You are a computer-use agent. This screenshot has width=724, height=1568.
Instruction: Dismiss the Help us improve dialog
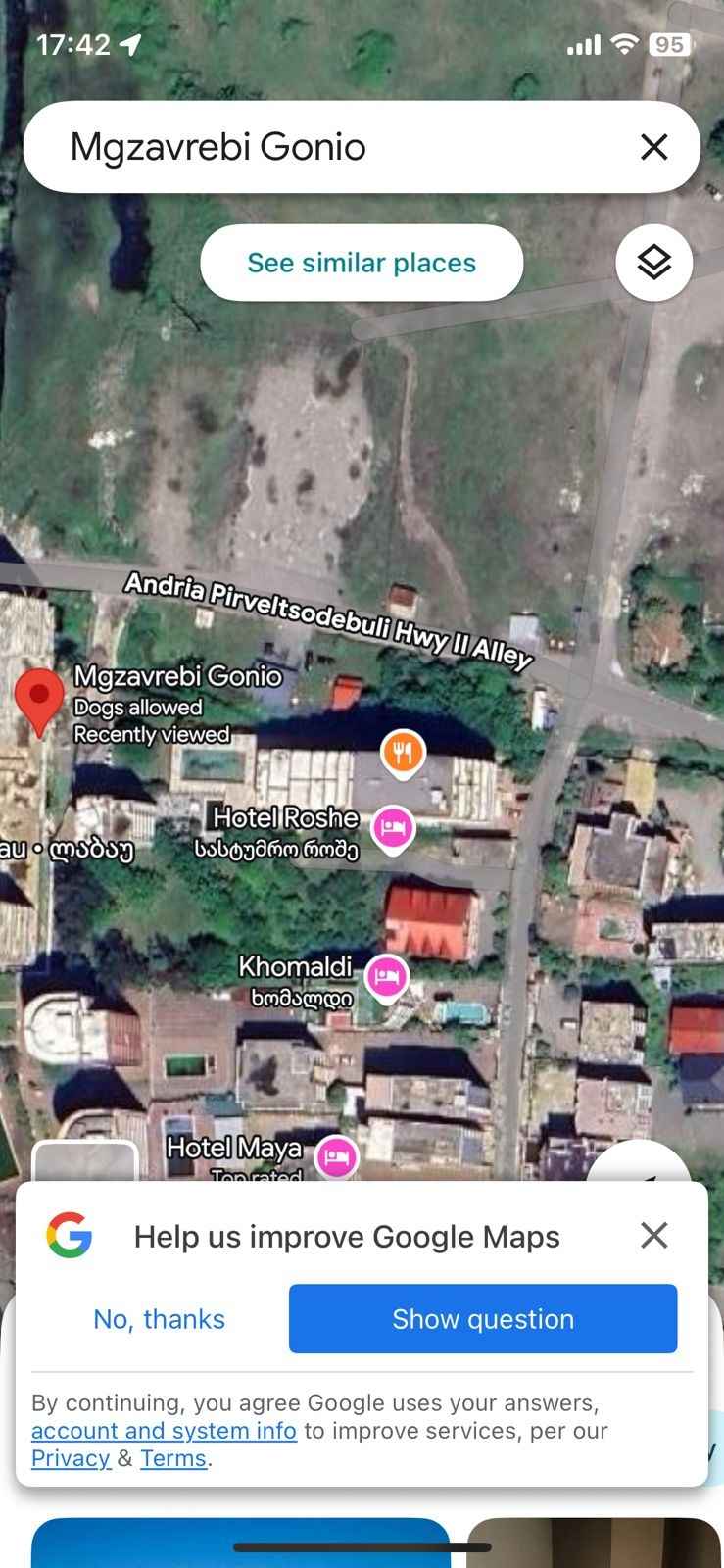click(x=653, y=1235)
